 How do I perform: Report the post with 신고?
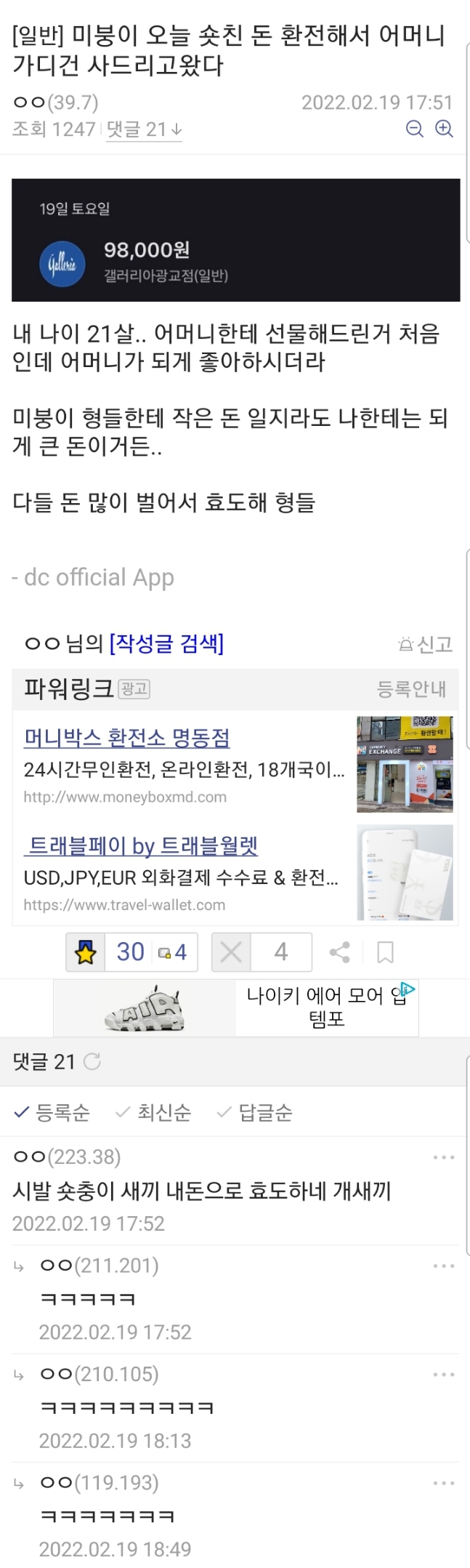point(426,644)
